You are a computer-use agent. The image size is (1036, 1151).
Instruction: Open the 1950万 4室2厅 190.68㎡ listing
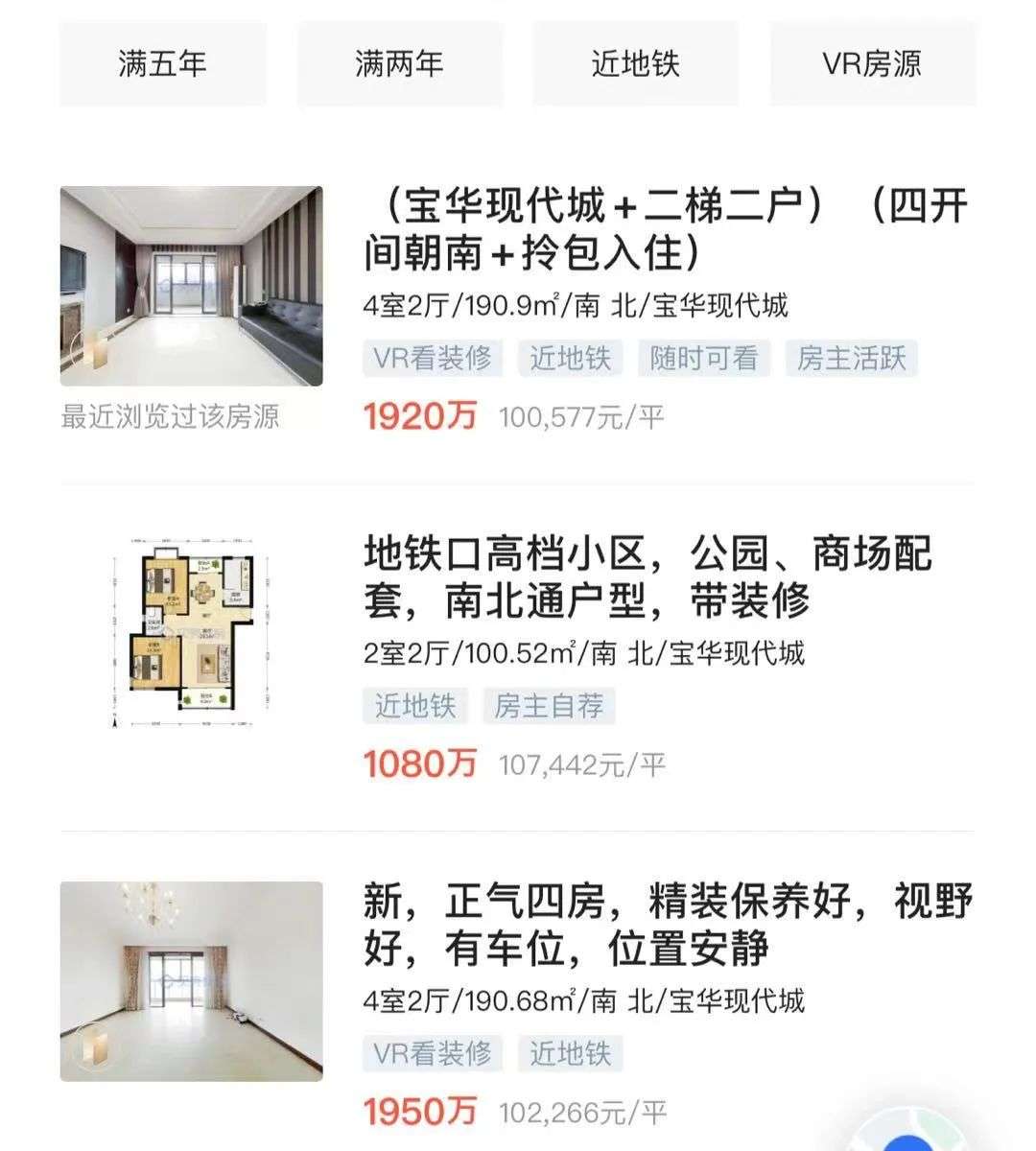[668, 926]
